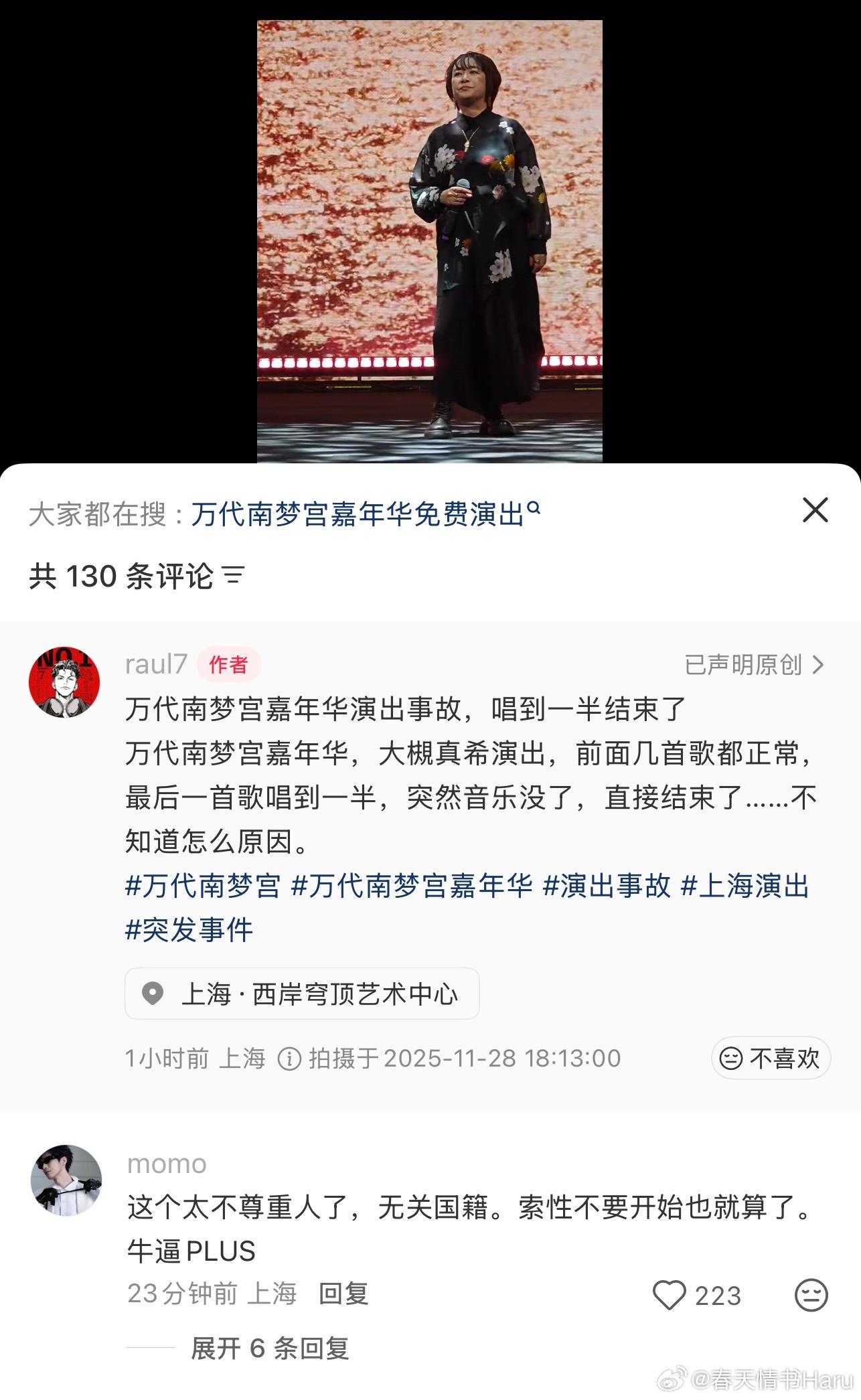Click the smiley emoji icon inside the 不喜欢 button

click(x=731, y=1059)
